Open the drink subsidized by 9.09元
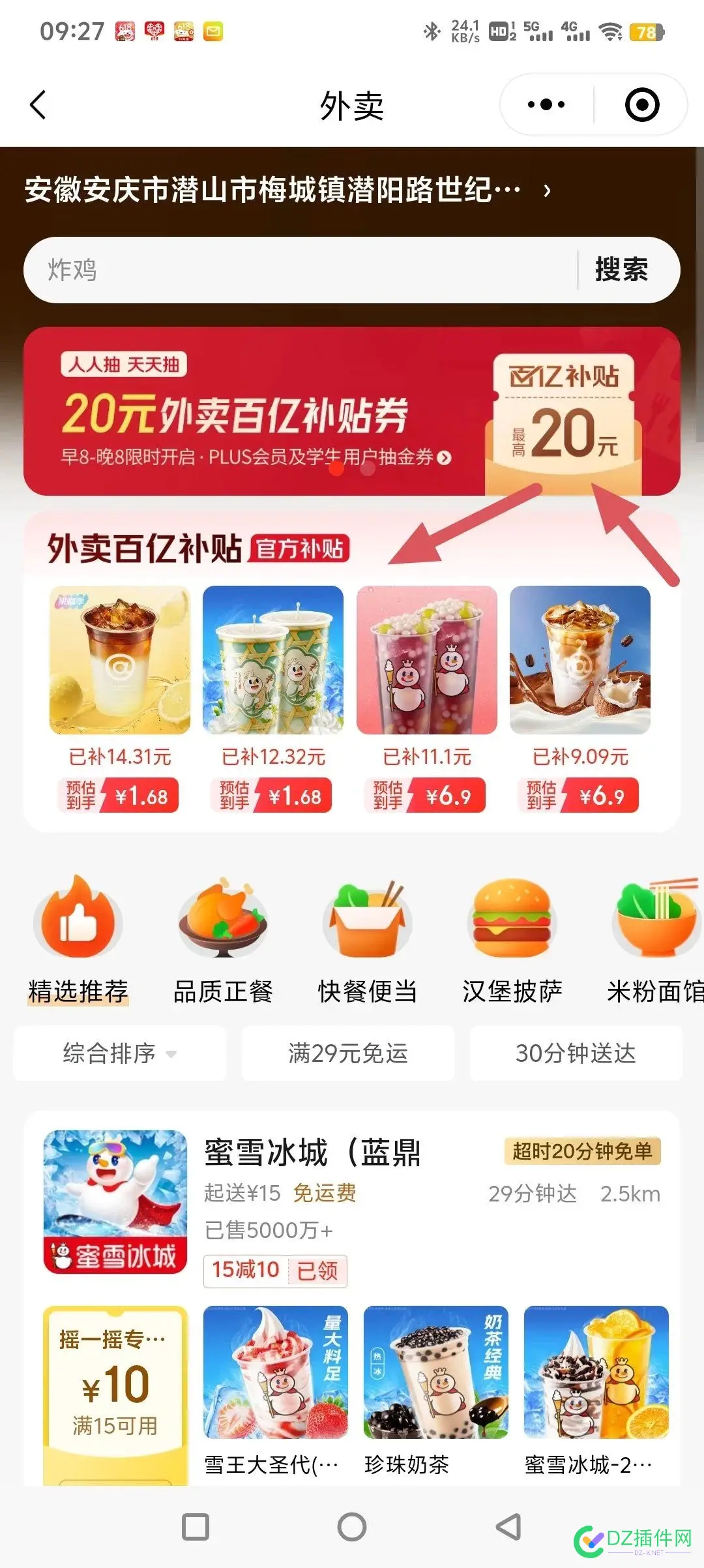Viewport: 704px width, 1568px height. (x=580, y=660)
